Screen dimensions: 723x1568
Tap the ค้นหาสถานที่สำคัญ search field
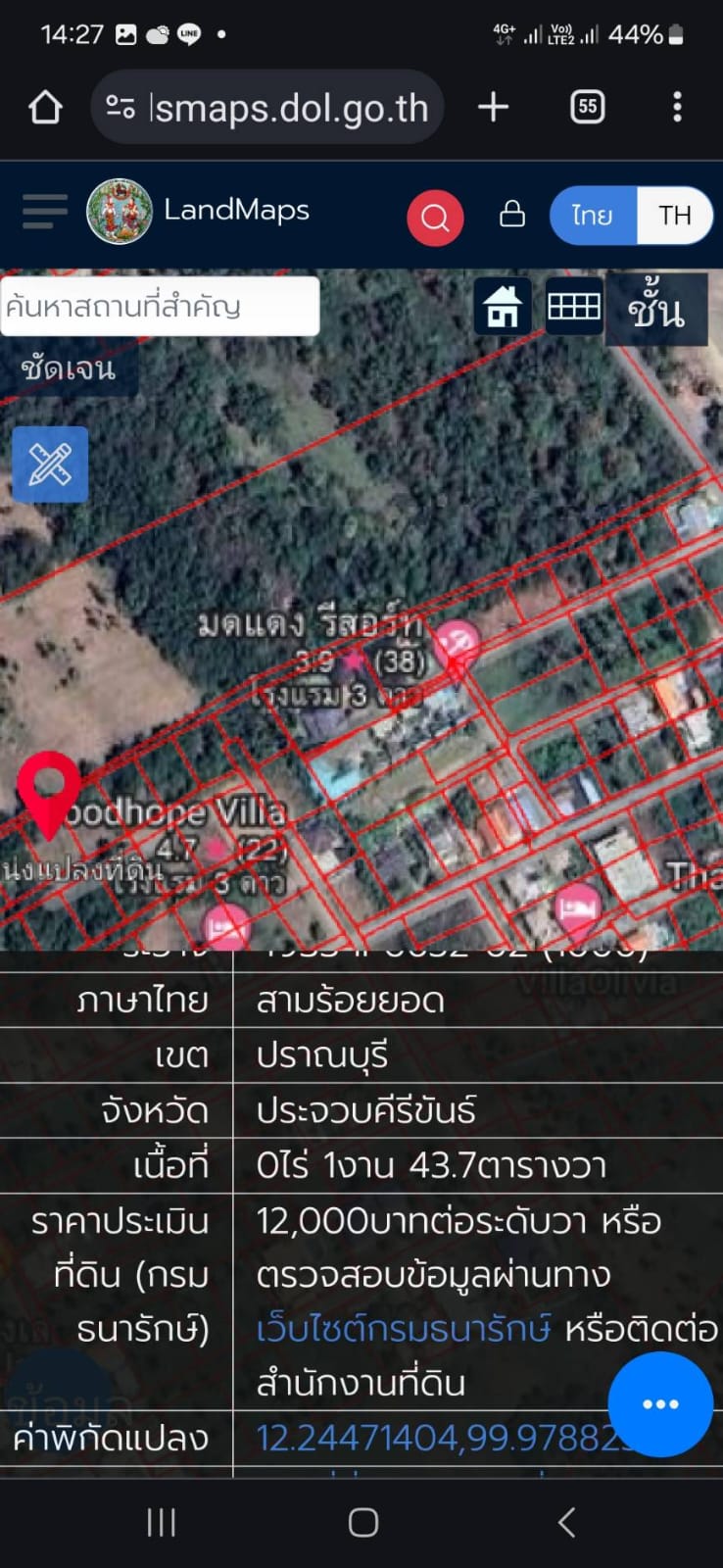point(160,306)
